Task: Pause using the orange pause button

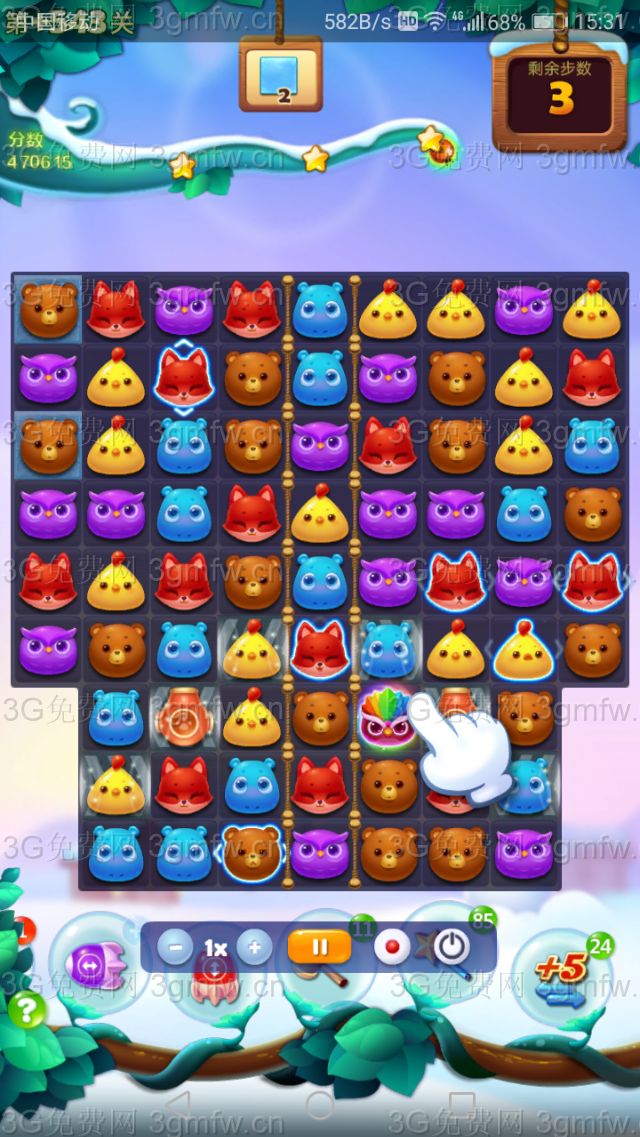Action: [320, 946]
